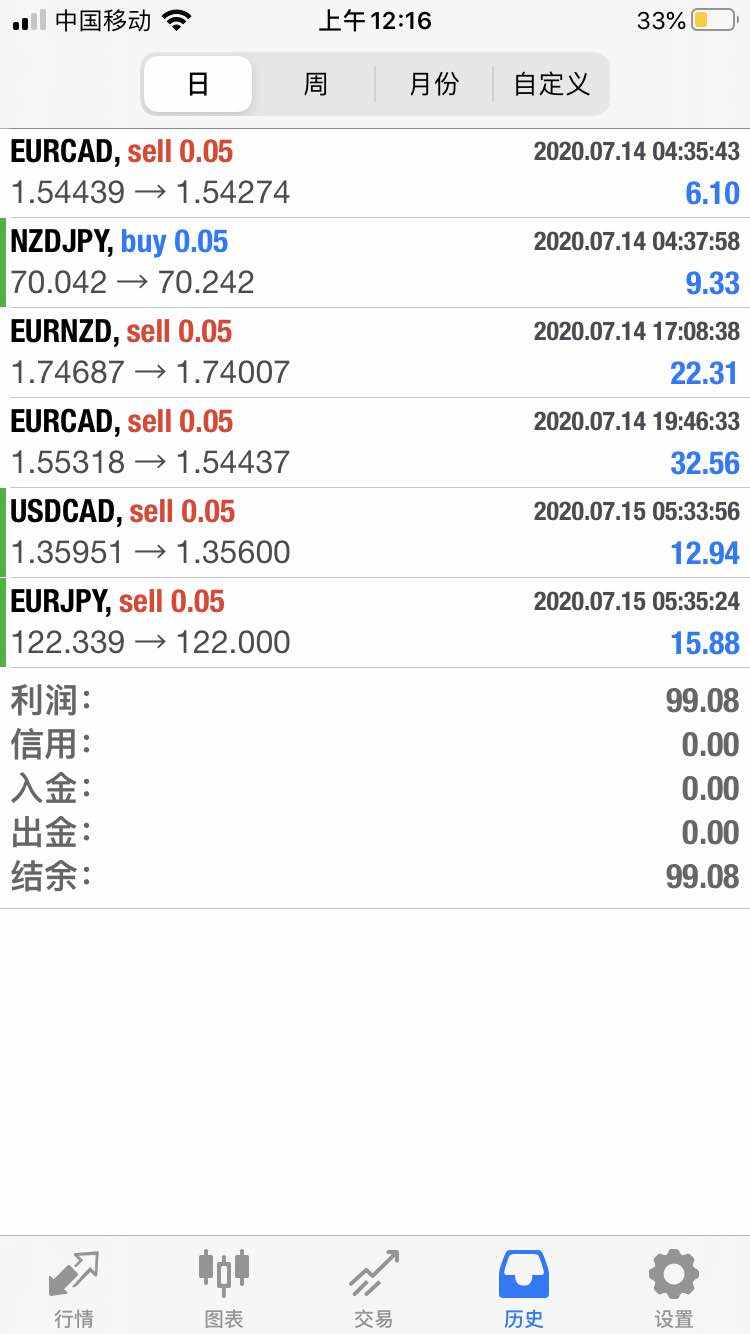Viewport: 750px width, 1334px height.
Task: Tap the 历史 history tab
Action: coord(524,1287)
